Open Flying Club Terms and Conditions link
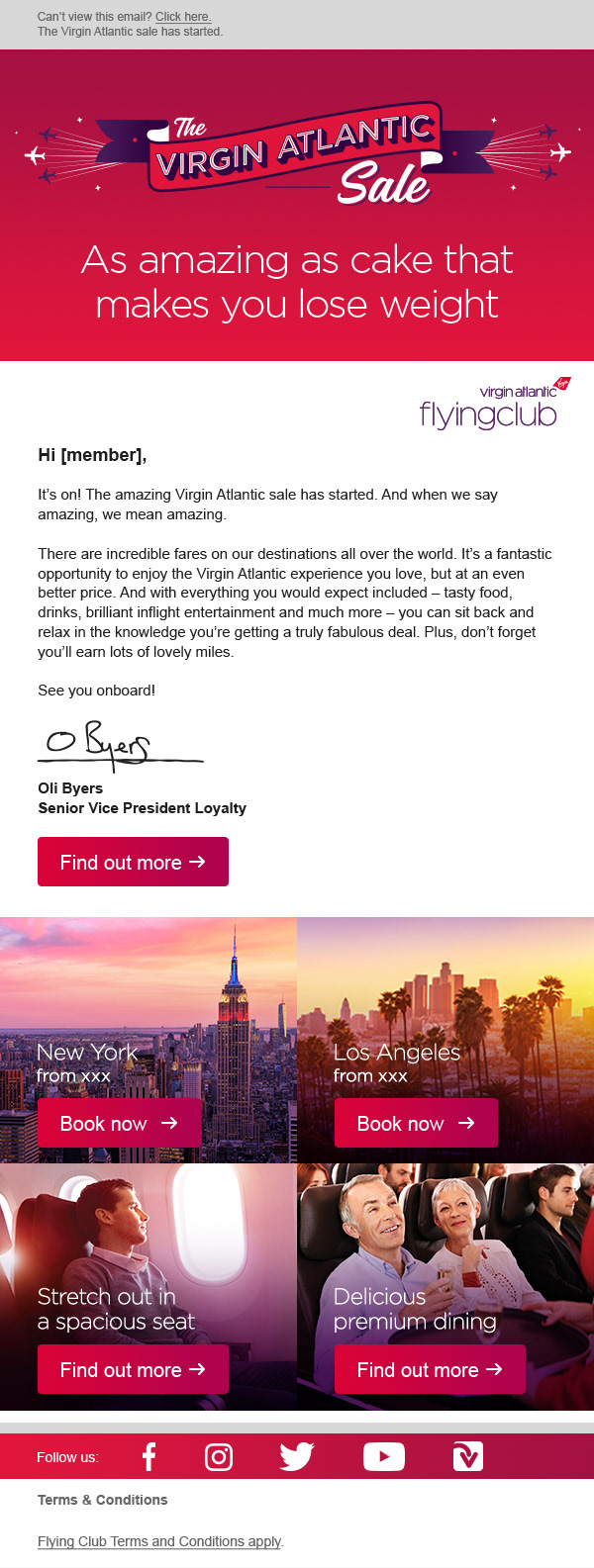 tap(159, 1541)
